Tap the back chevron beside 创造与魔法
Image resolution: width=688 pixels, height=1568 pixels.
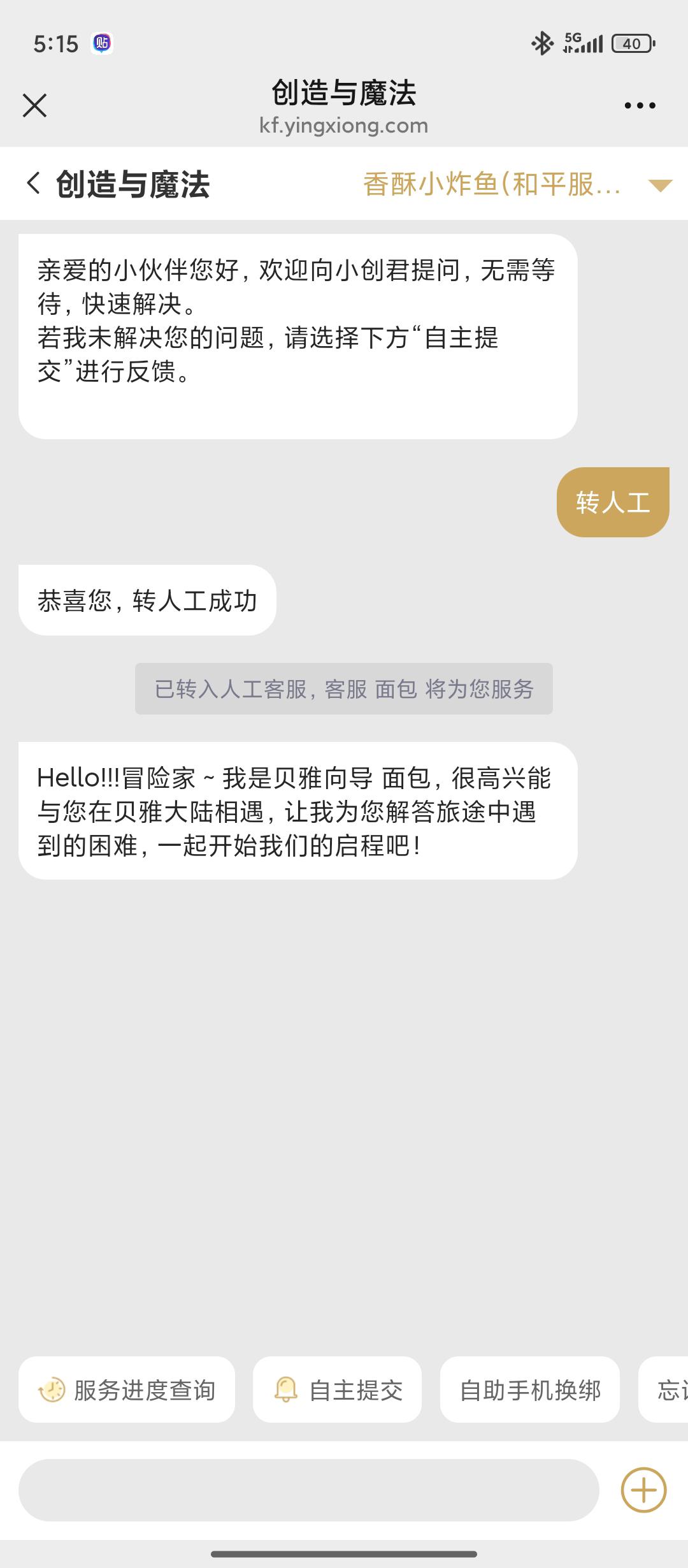33,184
